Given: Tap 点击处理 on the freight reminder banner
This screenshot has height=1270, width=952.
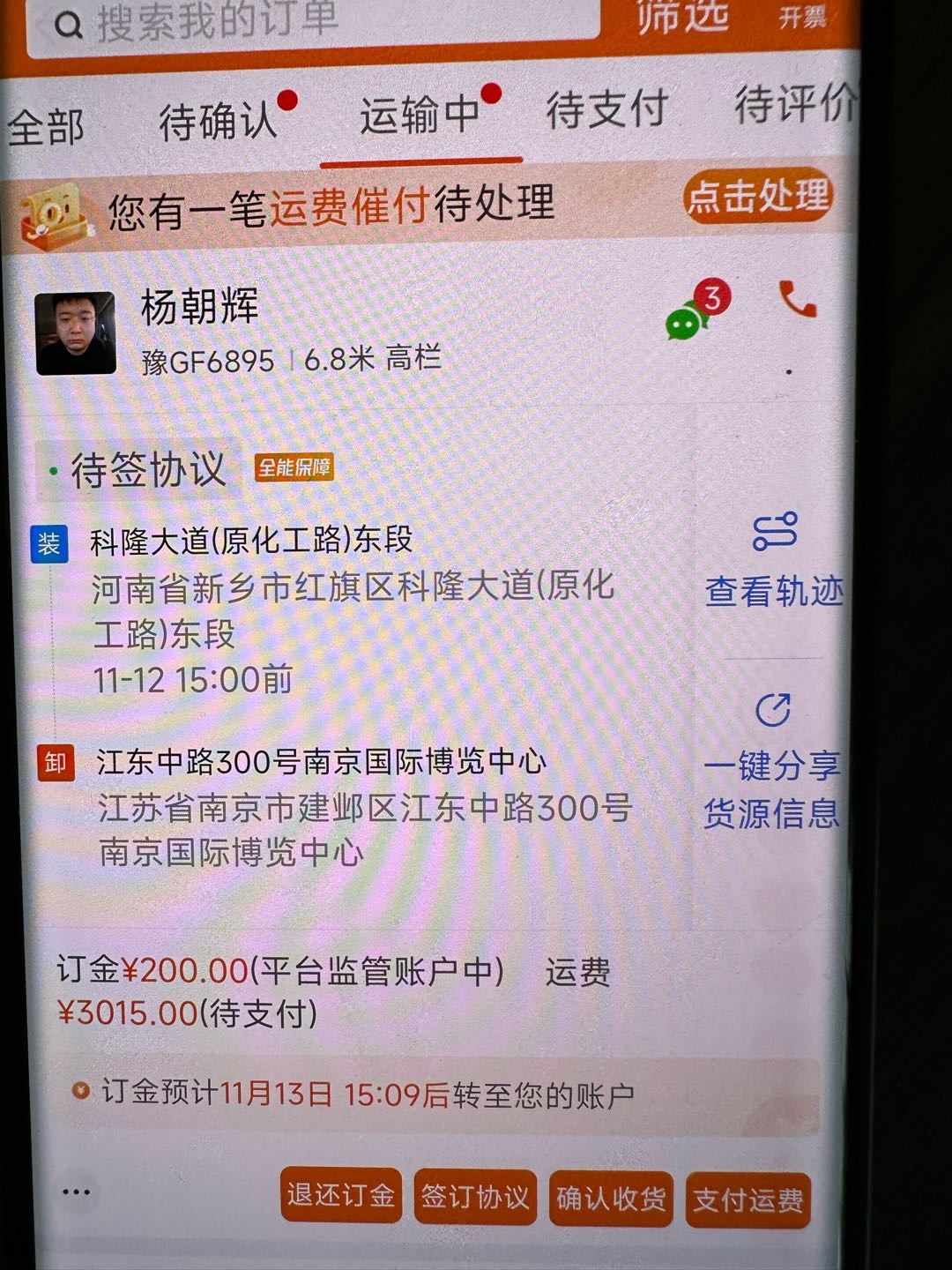Looking at the screenshot, I should (758, 195).
